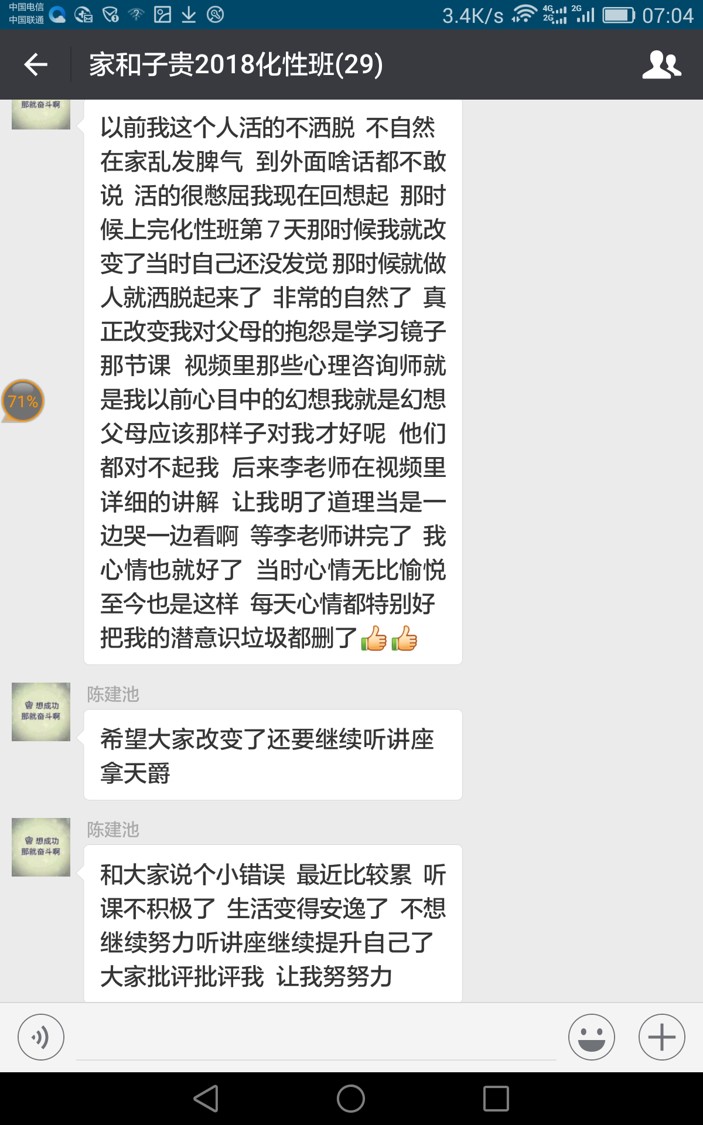Viewport: 703px width, 1125px height.
Task: Open 陈建池's avatar beside 和大家说个小错误 message
Action: click(41, 847)
